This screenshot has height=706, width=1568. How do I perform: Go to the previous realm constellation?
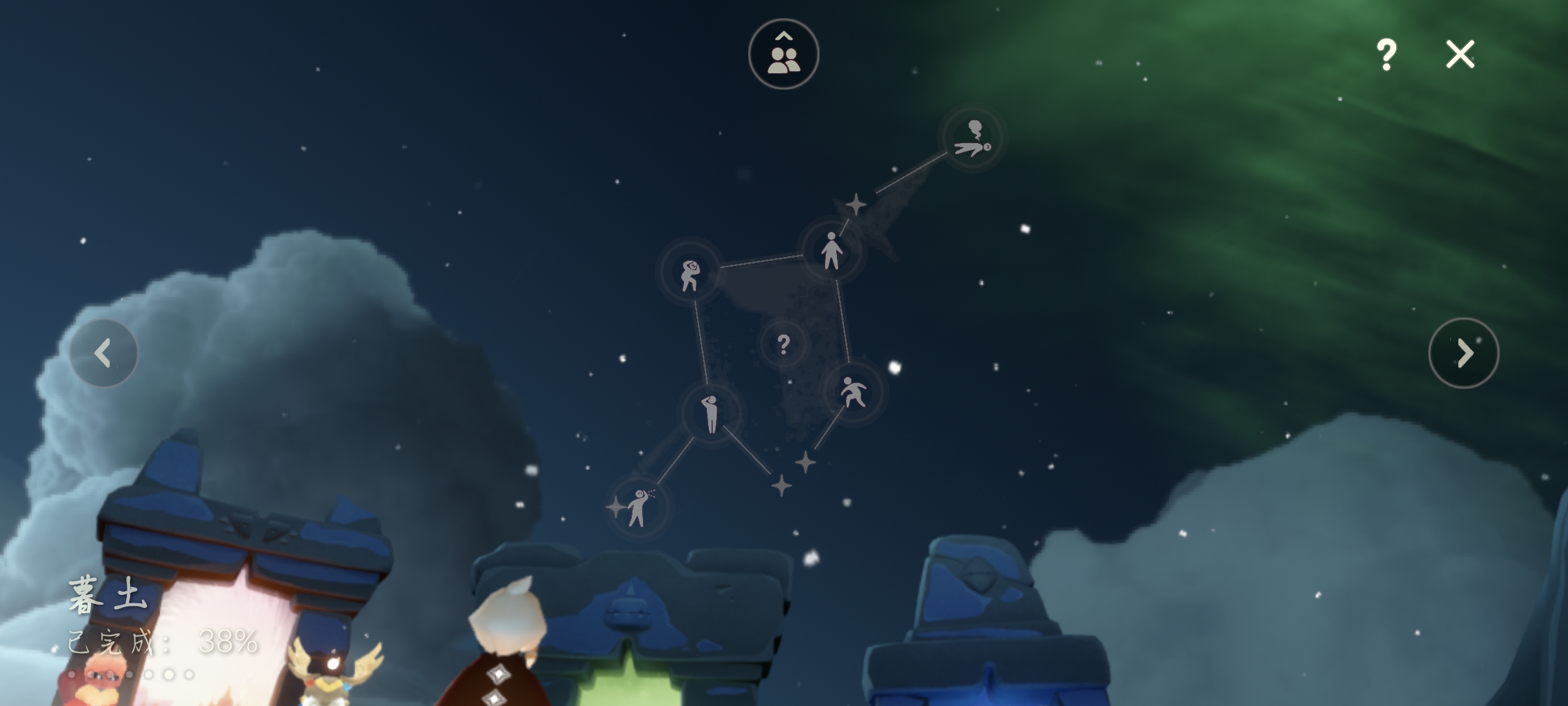tap(103, 353)
